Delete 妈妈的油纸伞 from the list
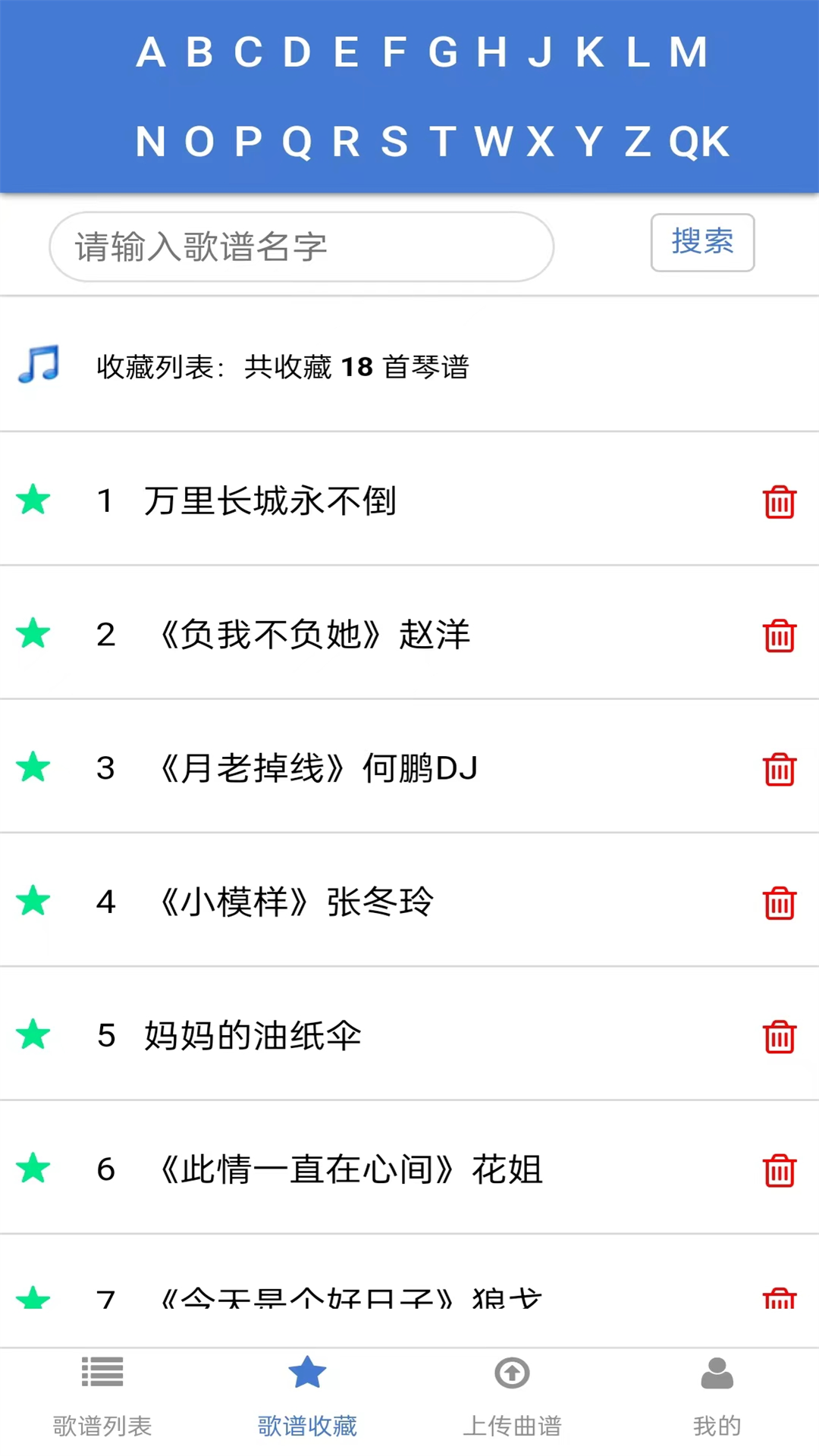Image resolution: width=819 pixels, height=1456 pixels. (x=780, y=1037)
